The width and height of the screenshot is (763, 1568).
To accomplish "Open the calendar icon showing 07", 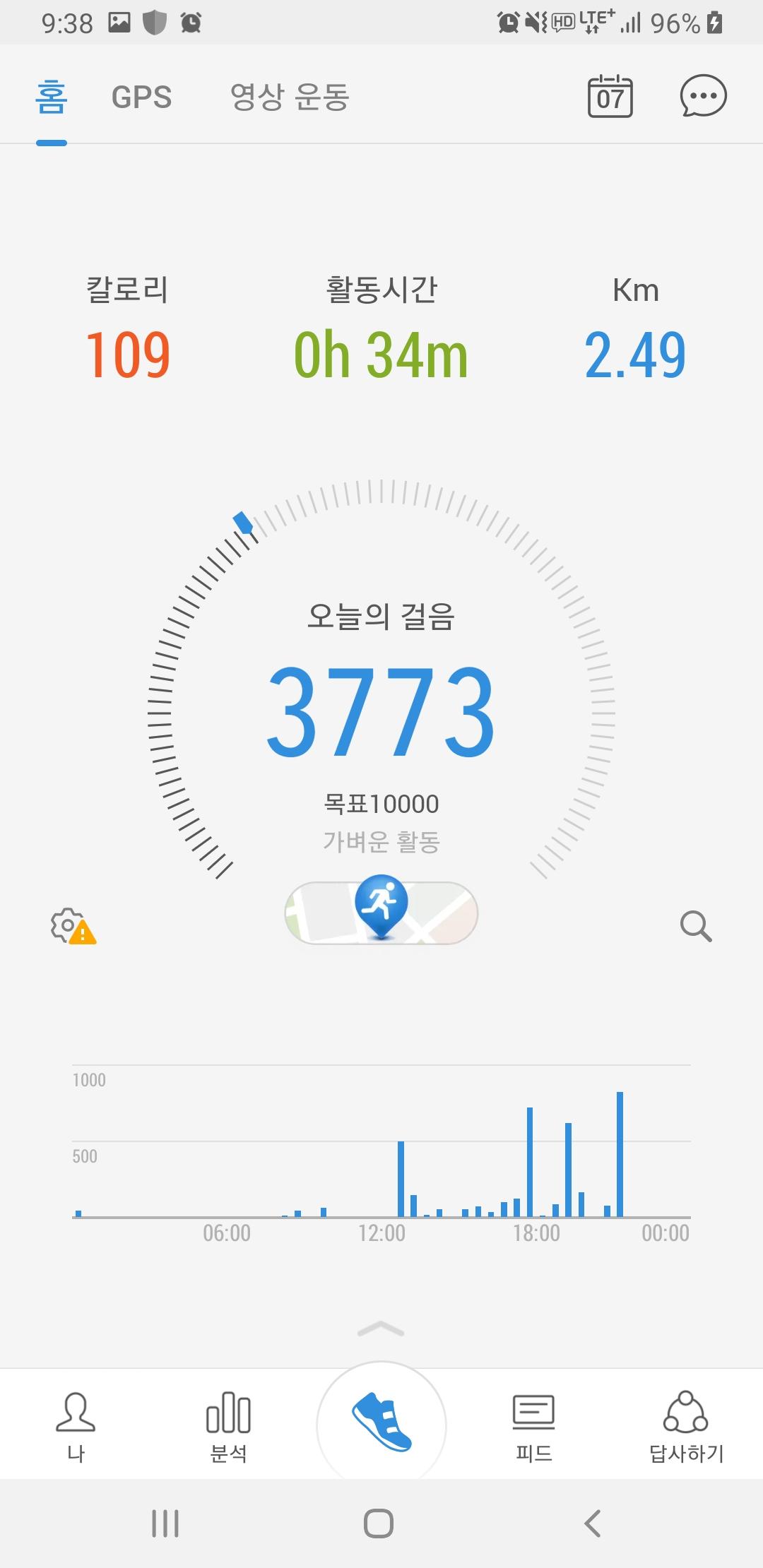I will tap(610, 97).
